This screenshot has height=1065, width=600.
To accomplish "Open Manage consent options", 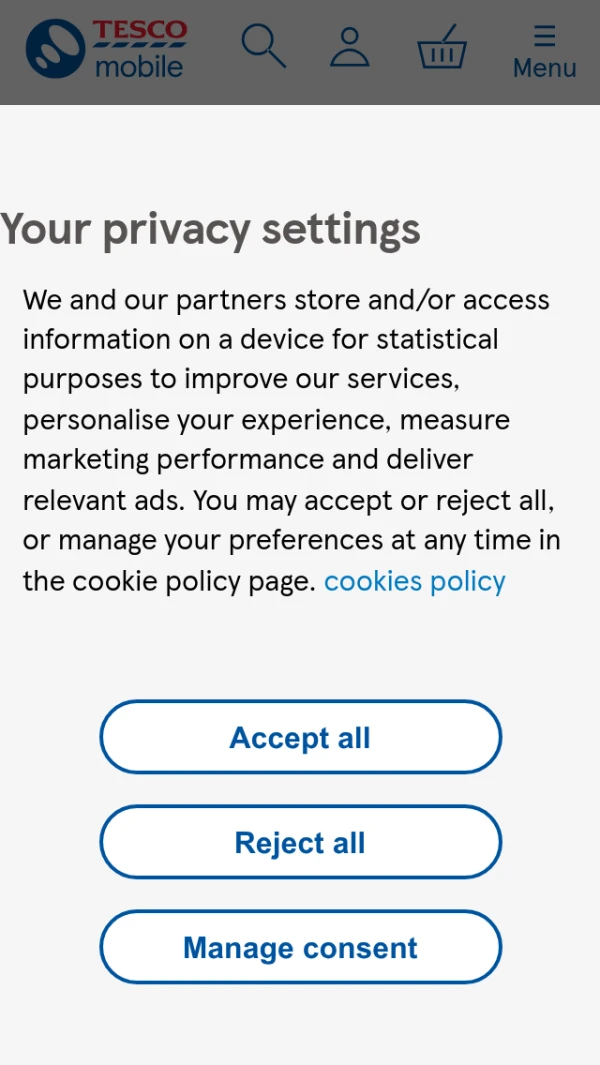I will pyautogui.click(x=300, y=947).
